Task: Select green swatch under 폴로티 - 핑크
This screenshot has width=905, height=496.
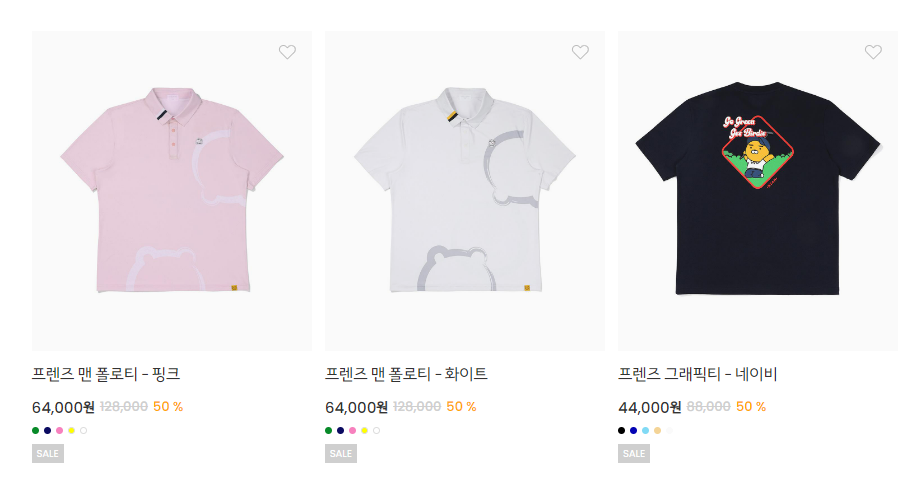Action: [36, 431]
